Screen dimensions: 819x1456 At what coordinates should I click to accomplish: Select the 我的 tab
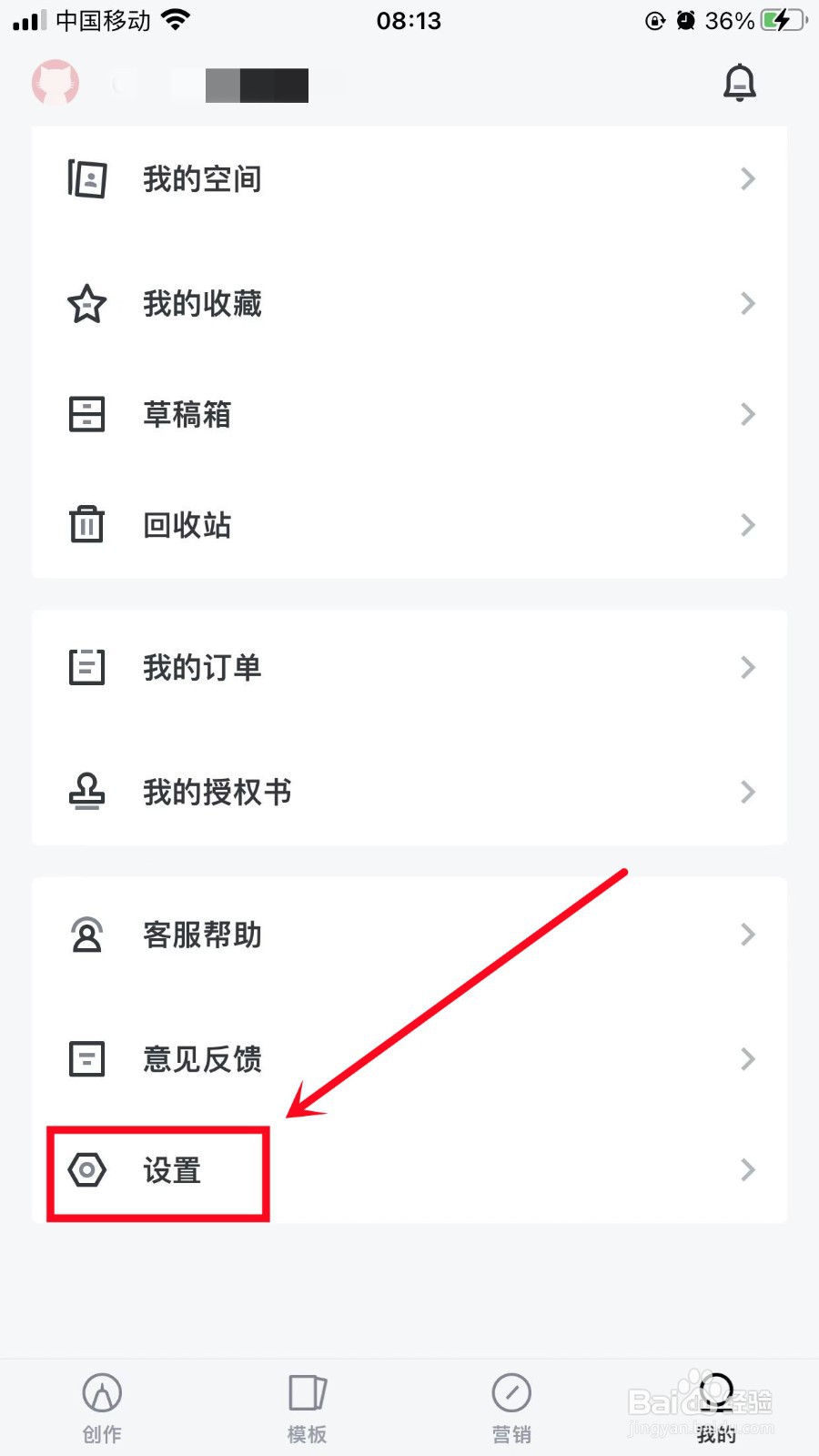(716, 1406)
